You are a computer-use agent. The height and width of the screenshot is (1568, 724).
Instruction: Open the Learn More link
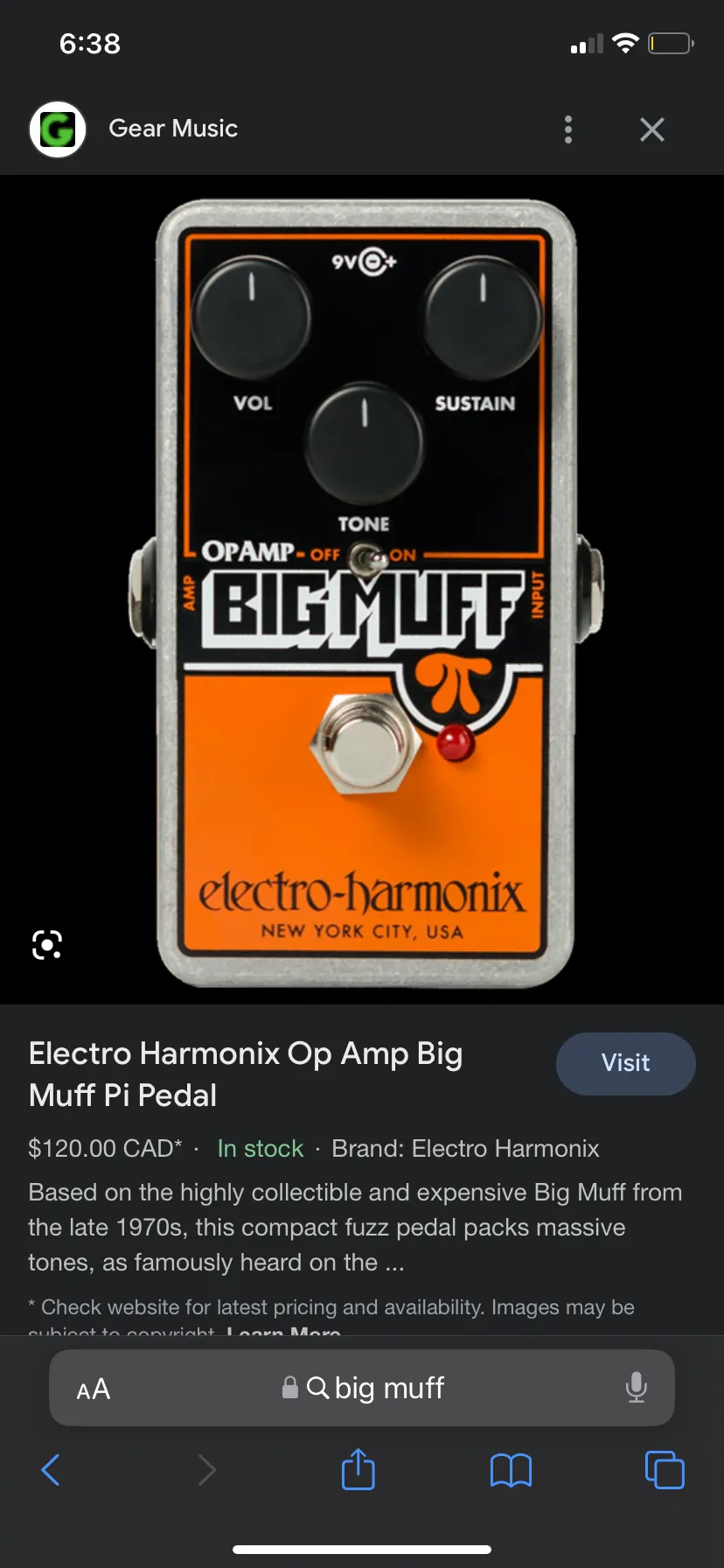[284, 1331]
